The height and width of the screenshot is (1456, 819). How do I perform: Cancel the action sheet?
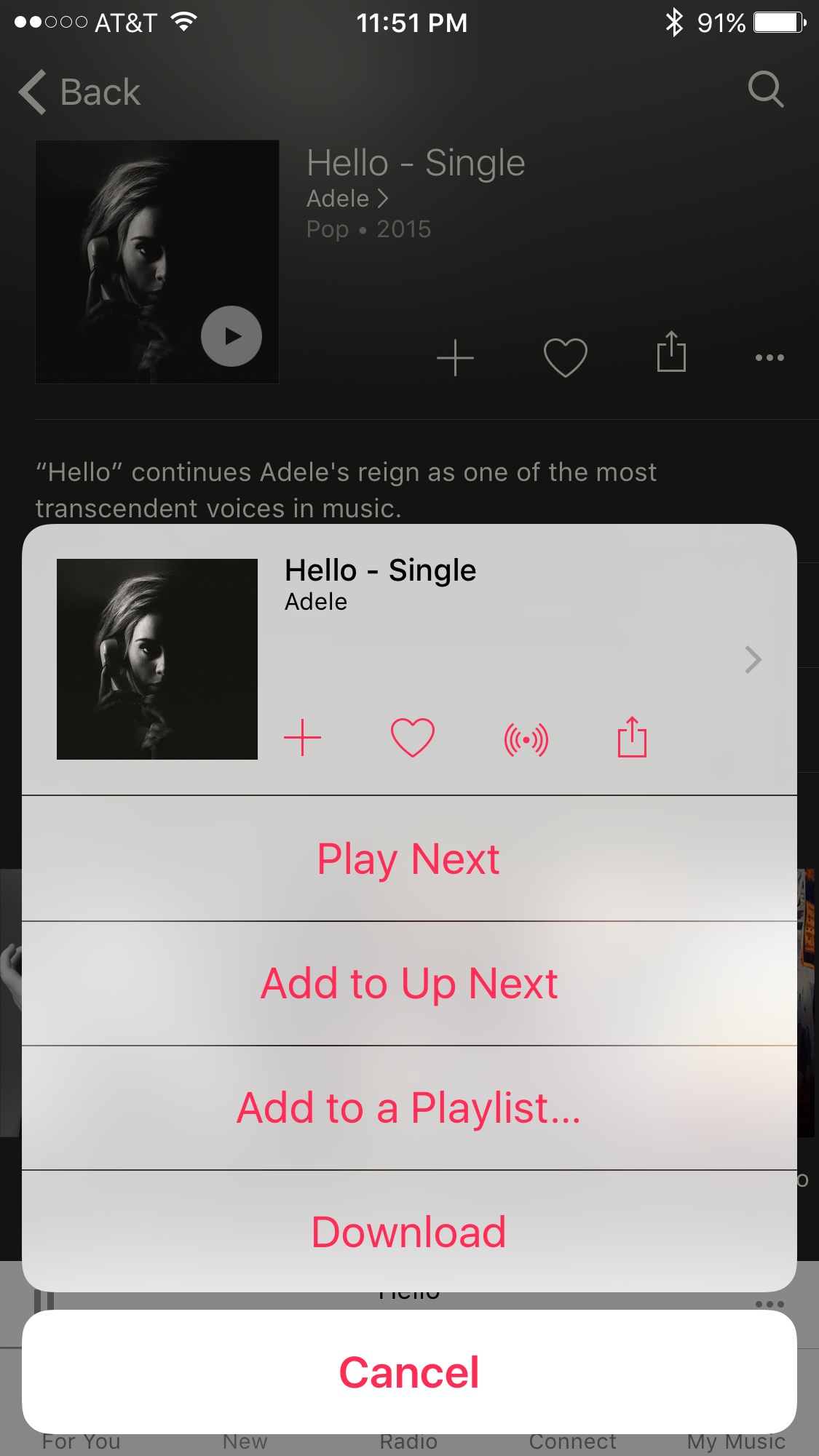point(408,1372)
